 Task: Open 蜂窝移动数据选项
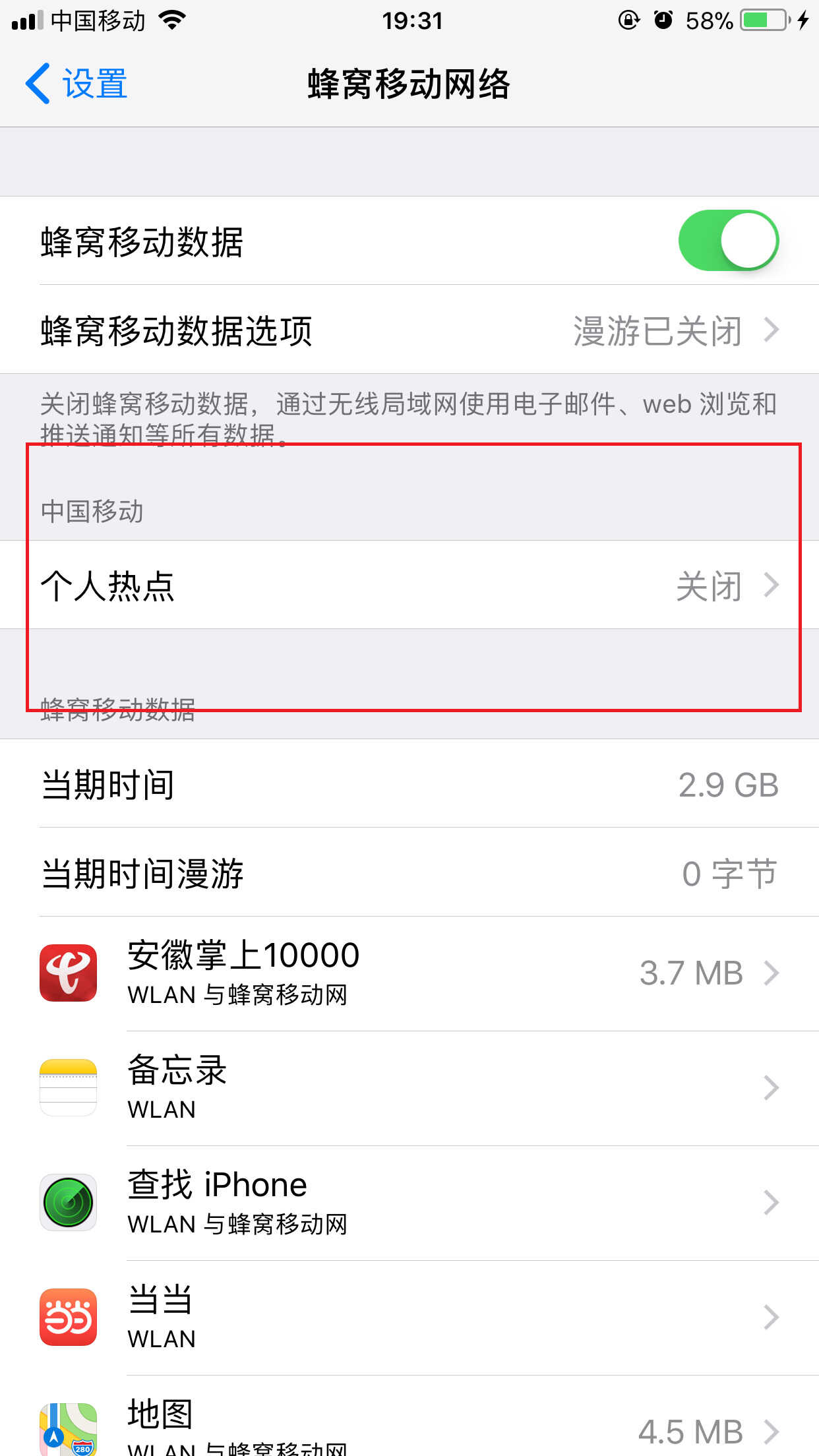409,330
